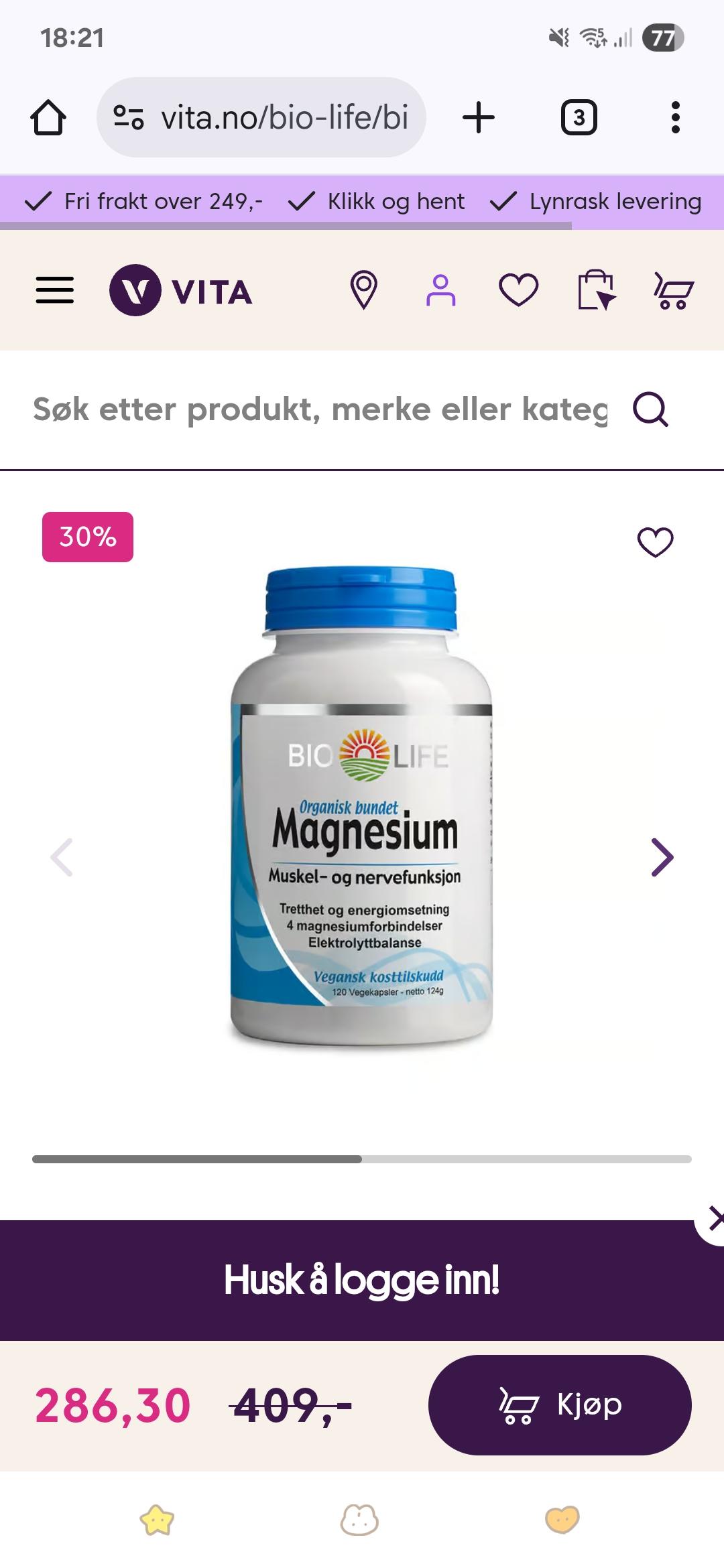Open the click and collect bag icon
The width and height of the screenshot is (724, 1568).
click(596, 290)
